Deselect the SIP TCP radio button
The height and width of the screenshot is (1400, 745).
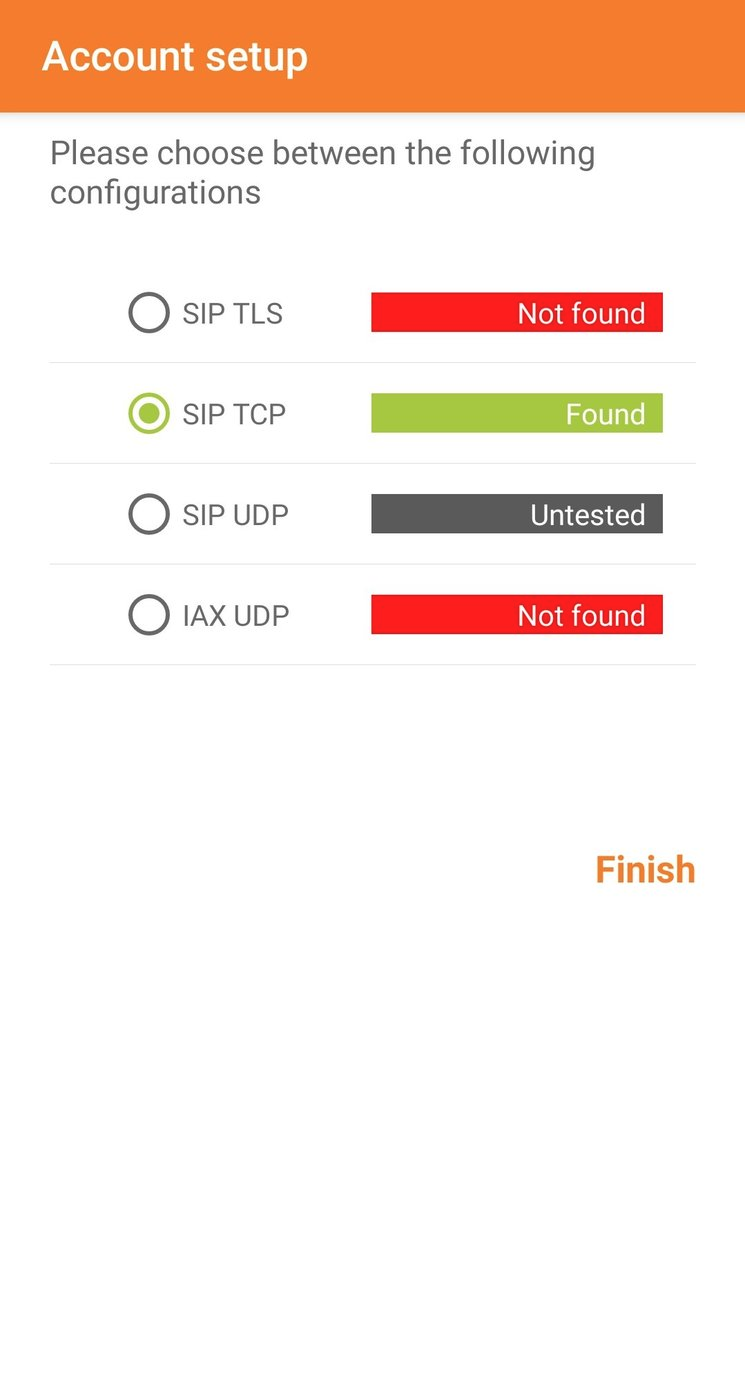(x=148, y=413)
